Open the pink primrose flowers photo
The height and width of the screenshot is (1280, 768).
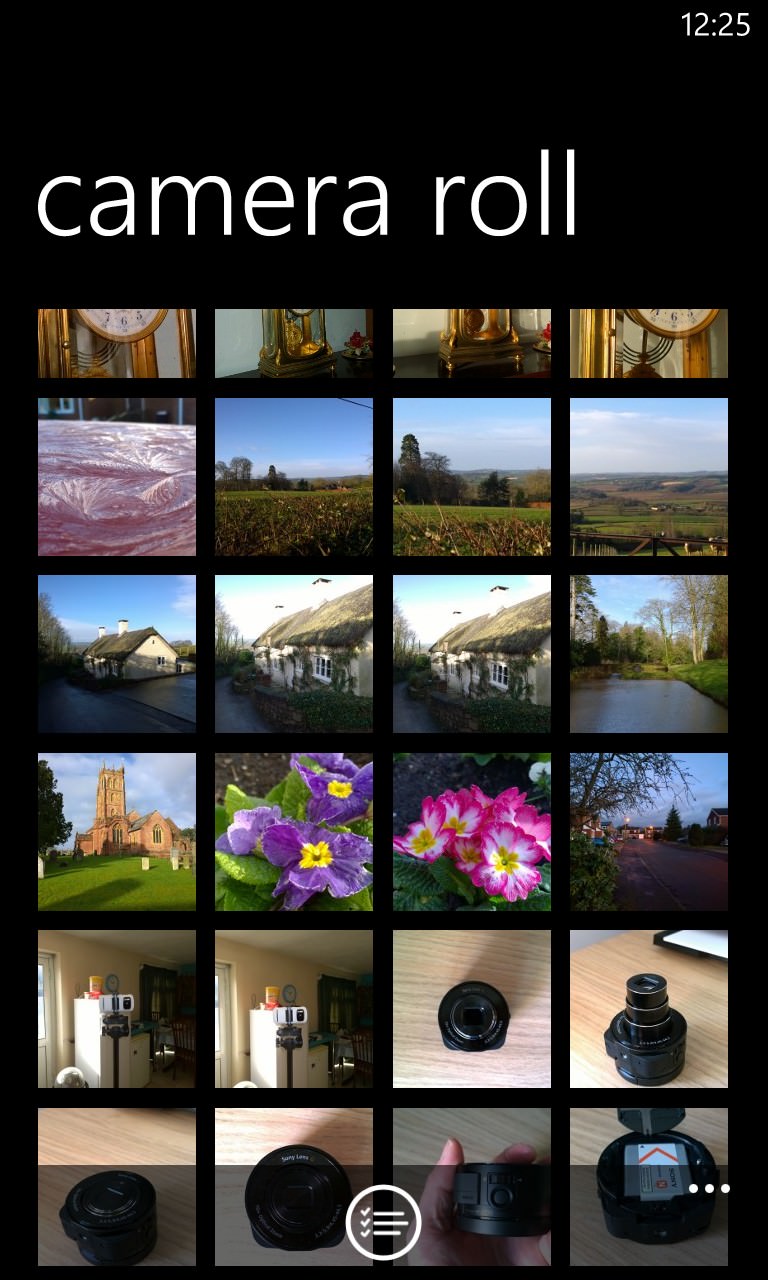(x=471, y=829)
